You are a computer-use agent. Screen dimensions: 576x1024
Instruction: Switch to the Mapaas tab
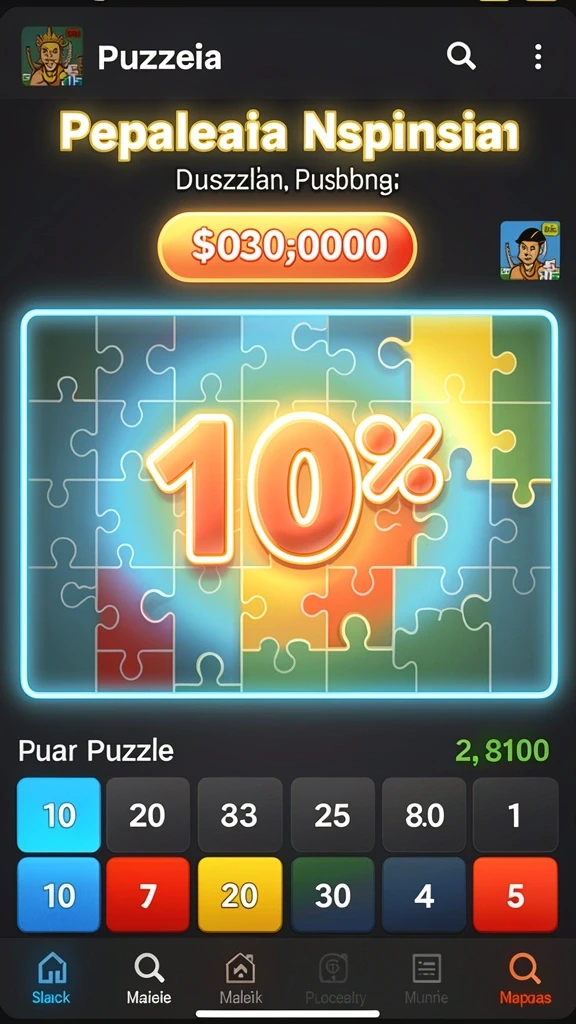coord(525,978)
